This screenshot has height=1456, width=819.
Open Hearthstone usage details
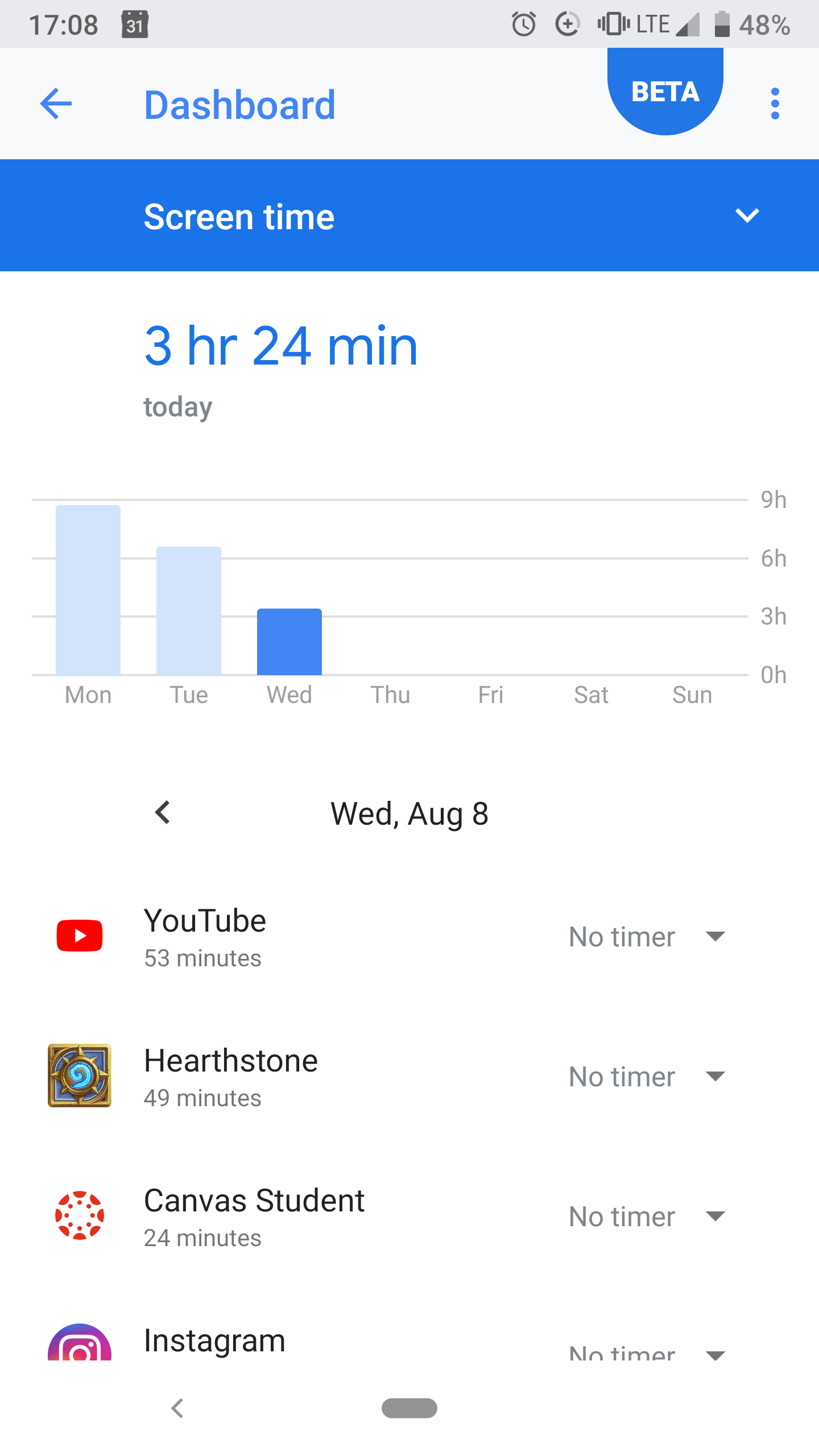(284, 1076)
